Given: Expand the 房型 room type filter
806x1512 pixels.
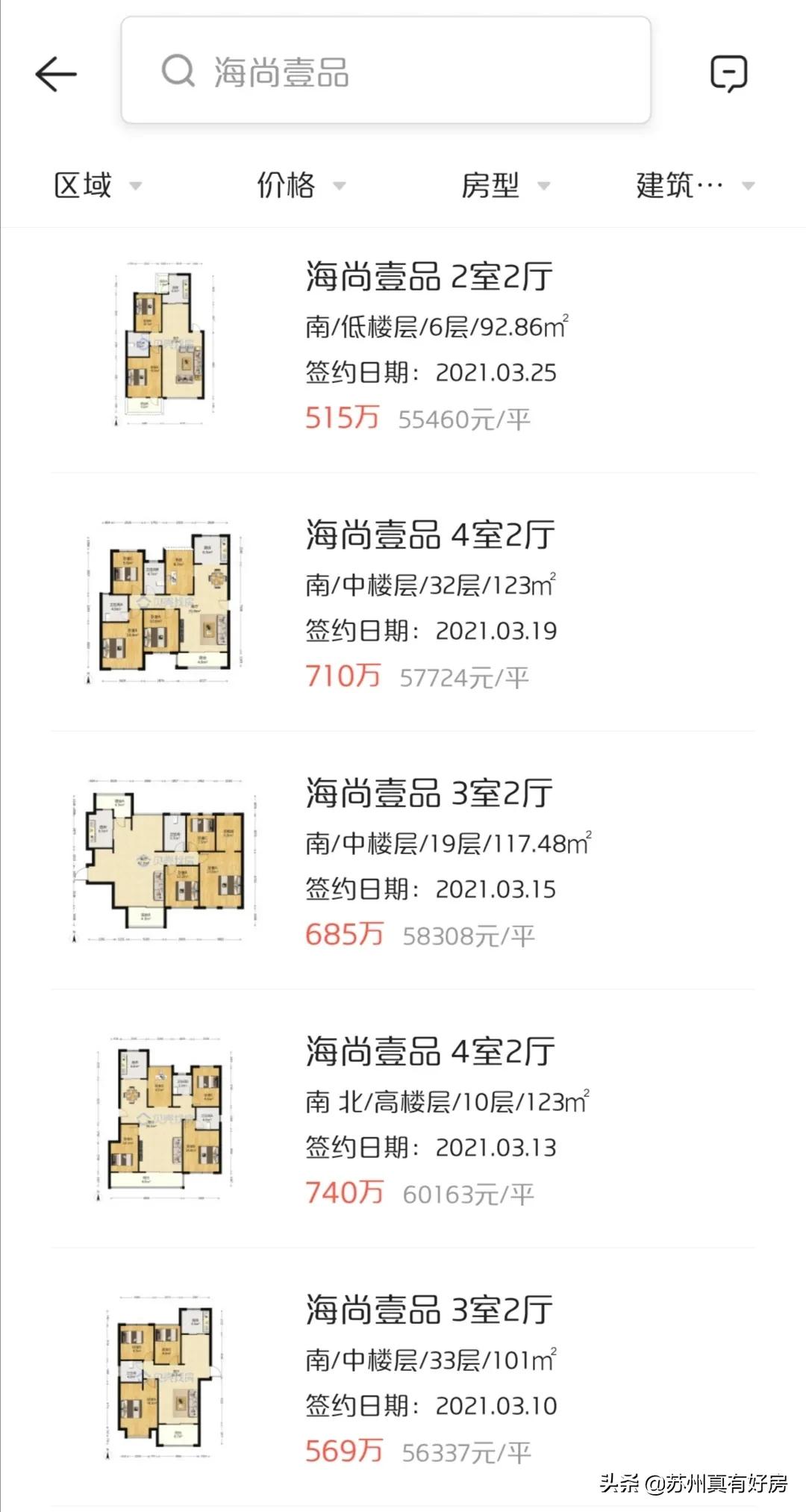Looking at the screenshot, I should pos(504,186).
